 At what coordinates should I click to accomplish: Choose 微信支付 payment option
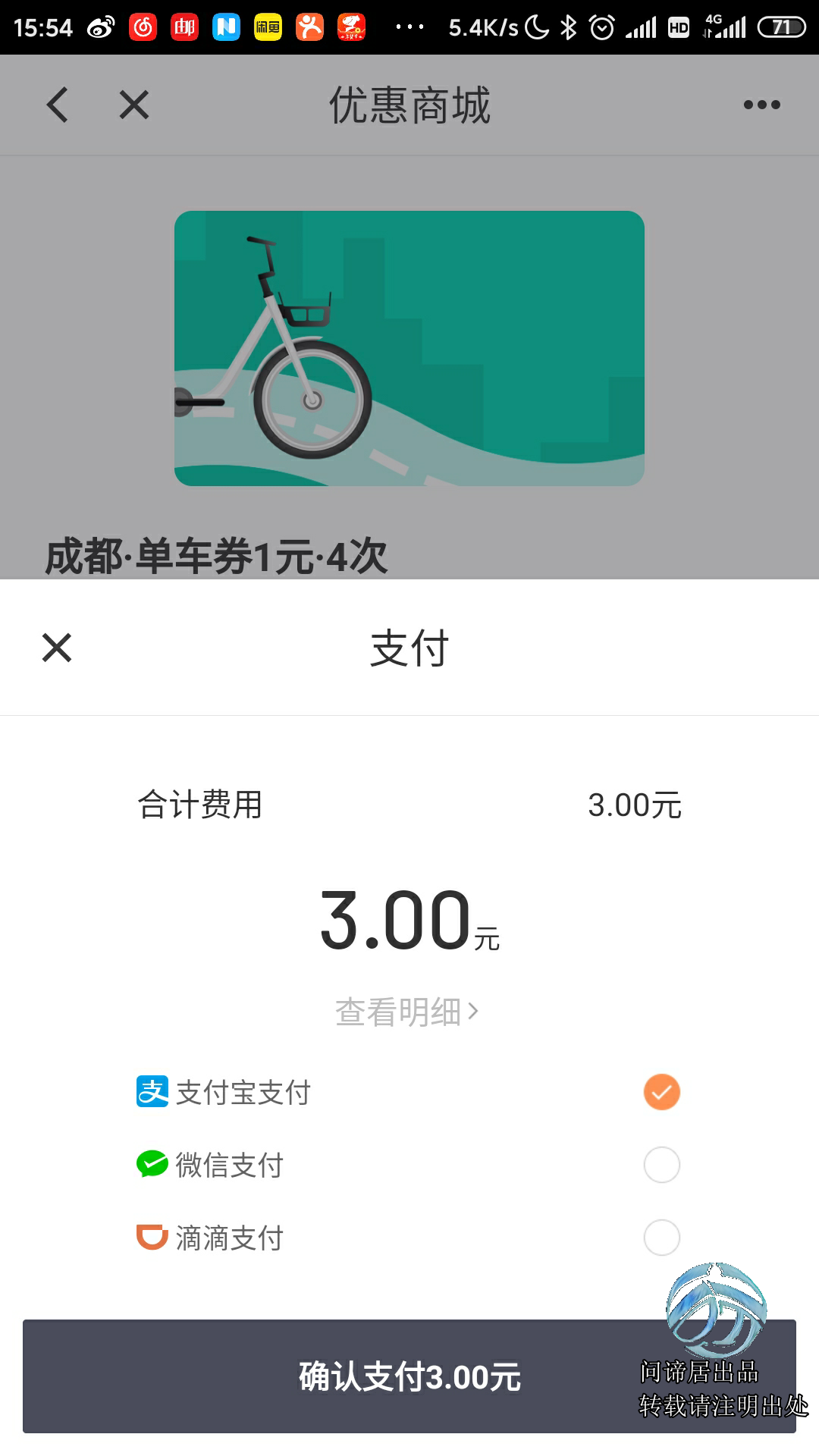(661, 1165)
